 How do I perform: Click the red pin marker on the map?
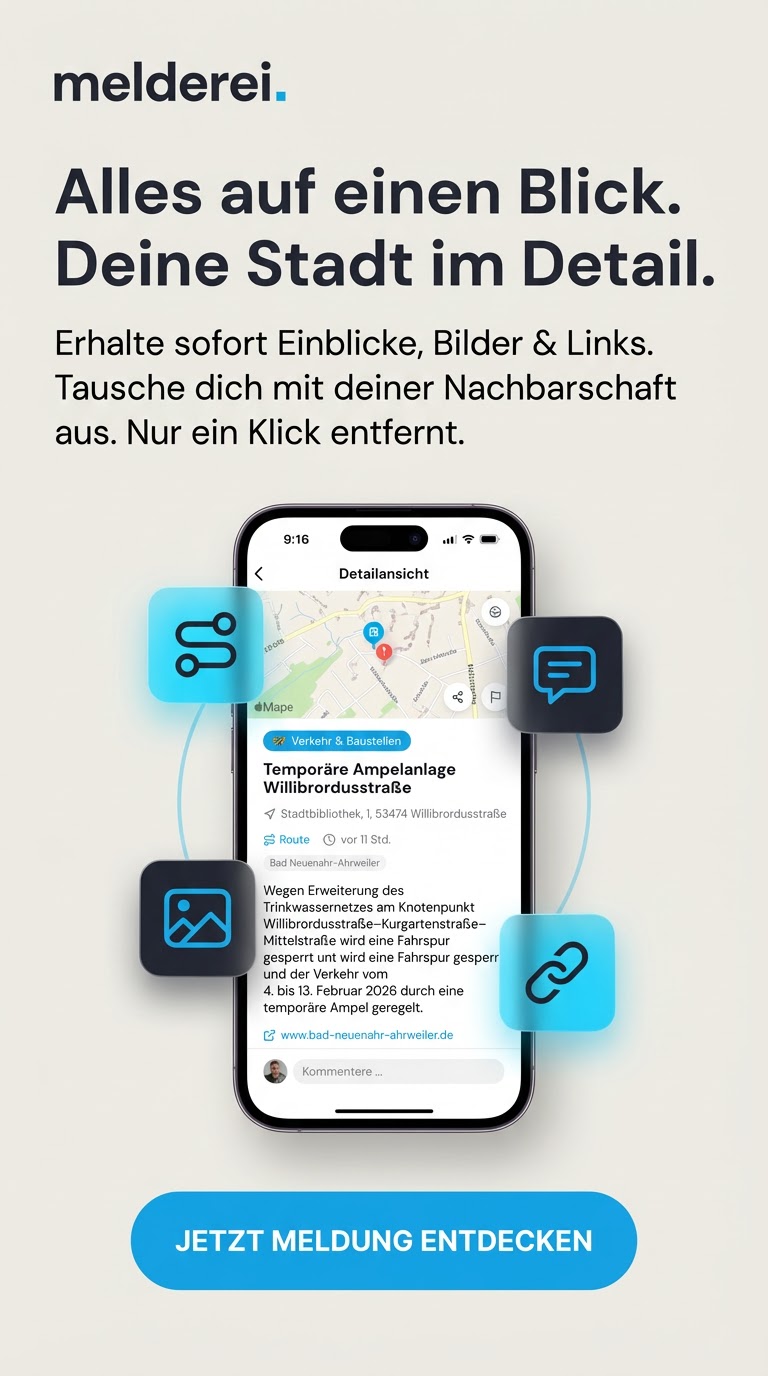click(384, 652)
